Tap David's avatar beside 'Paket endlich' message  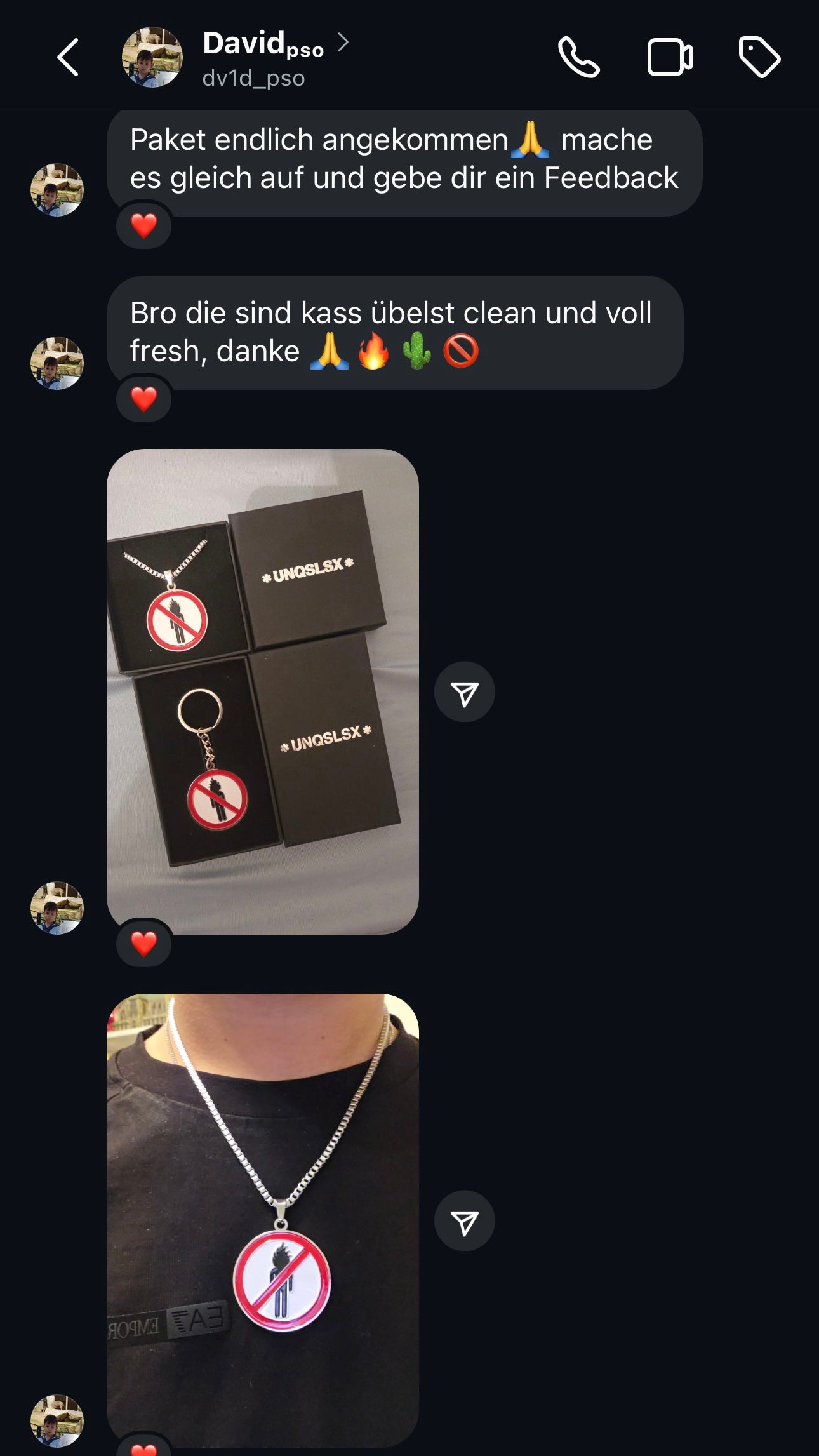(57, 190)
